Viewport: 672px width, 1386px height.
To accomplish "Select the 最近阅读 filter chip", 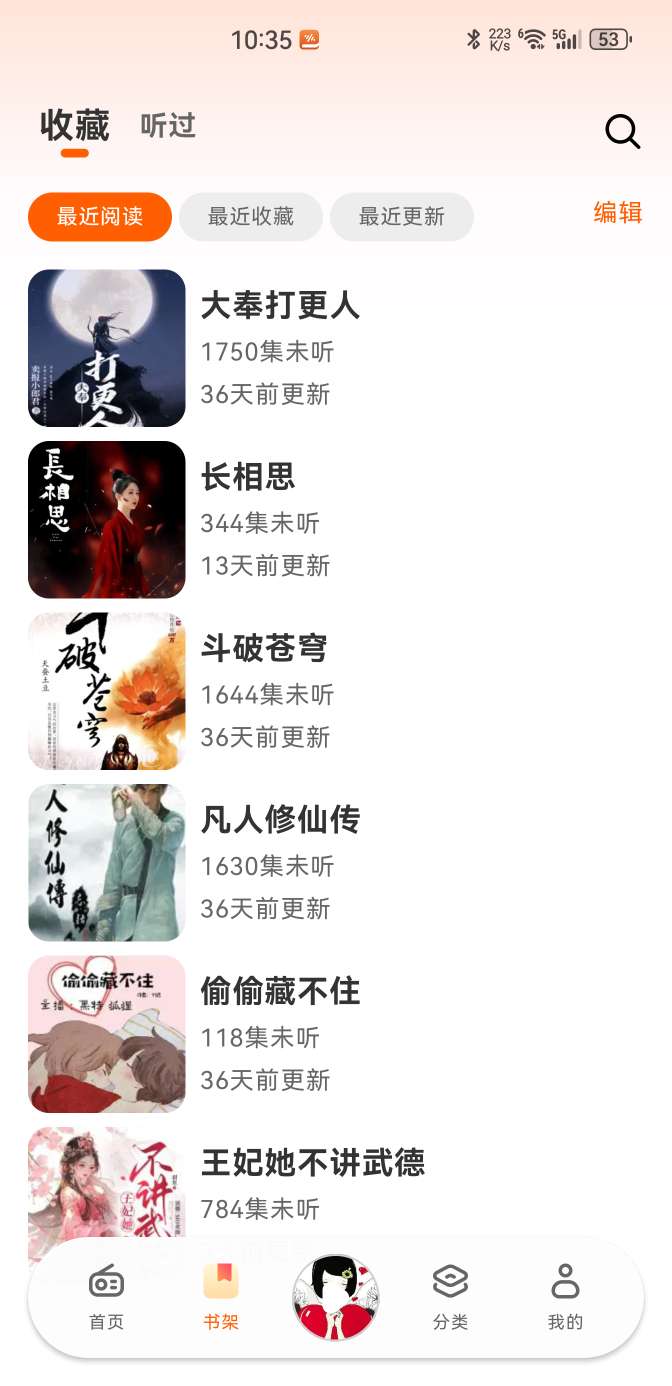I will click(x=100, y=217).
